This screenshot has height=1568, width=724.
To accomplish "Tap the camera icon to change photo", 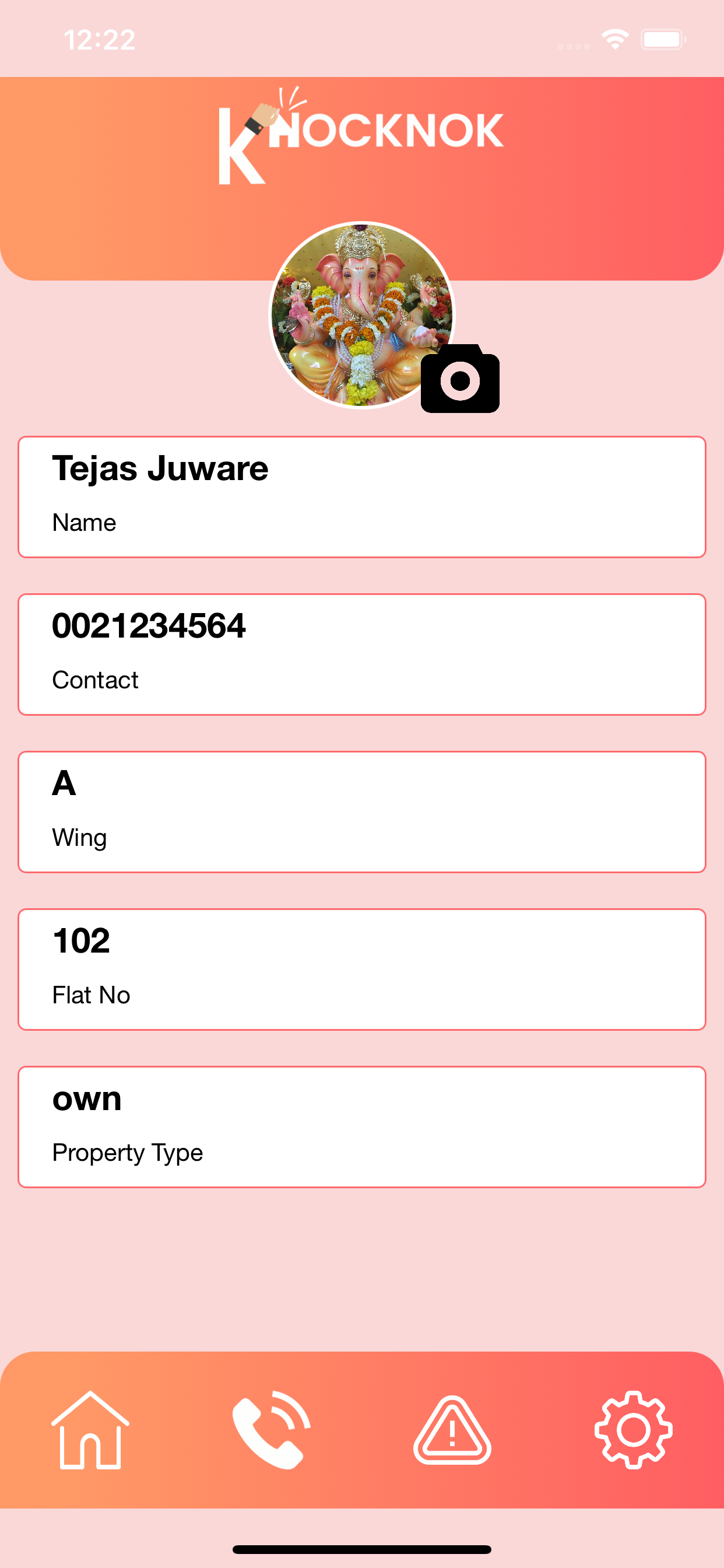I will tap(460, 378).
